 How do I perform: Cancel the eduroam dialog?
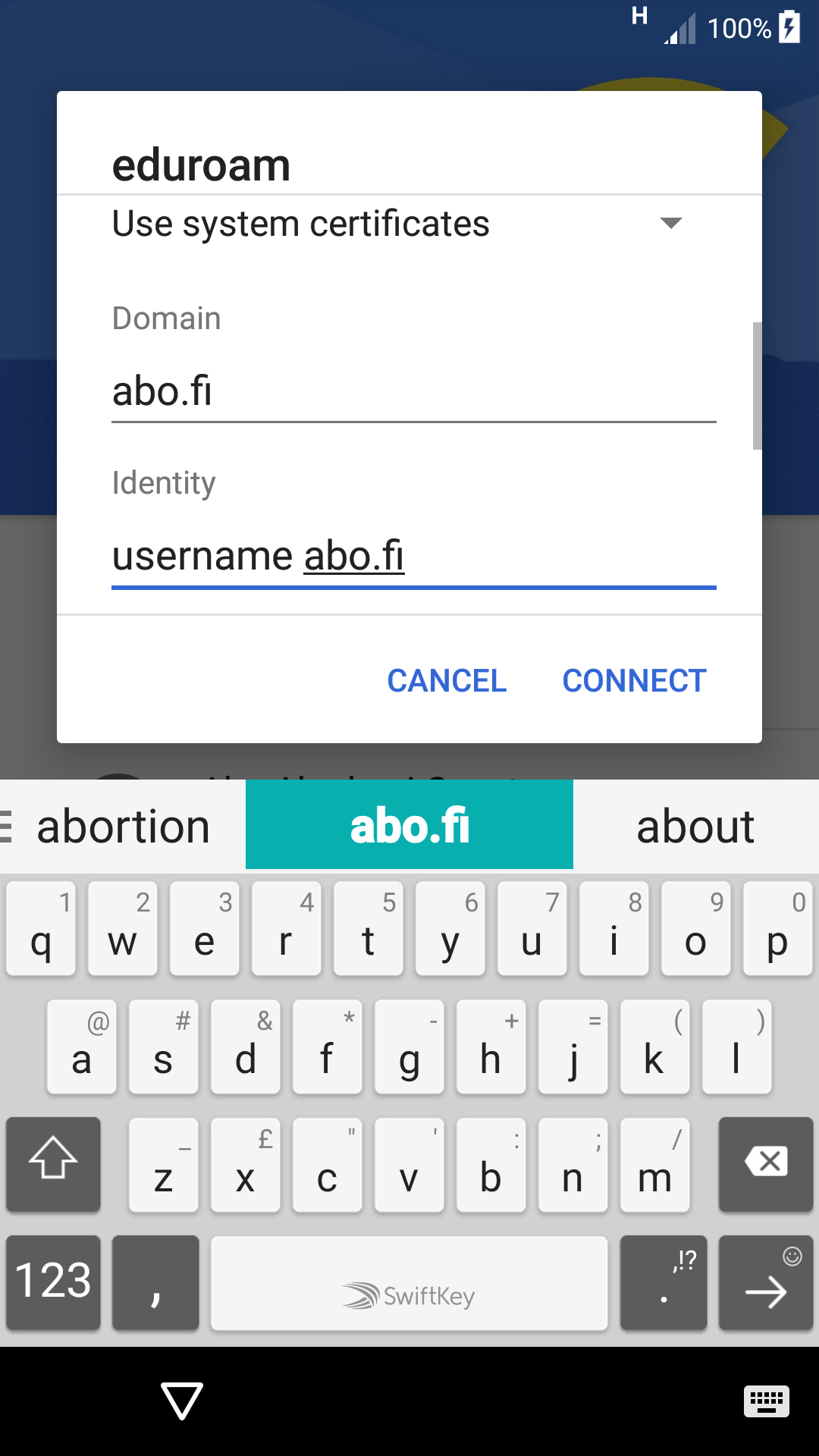(447, 680)
